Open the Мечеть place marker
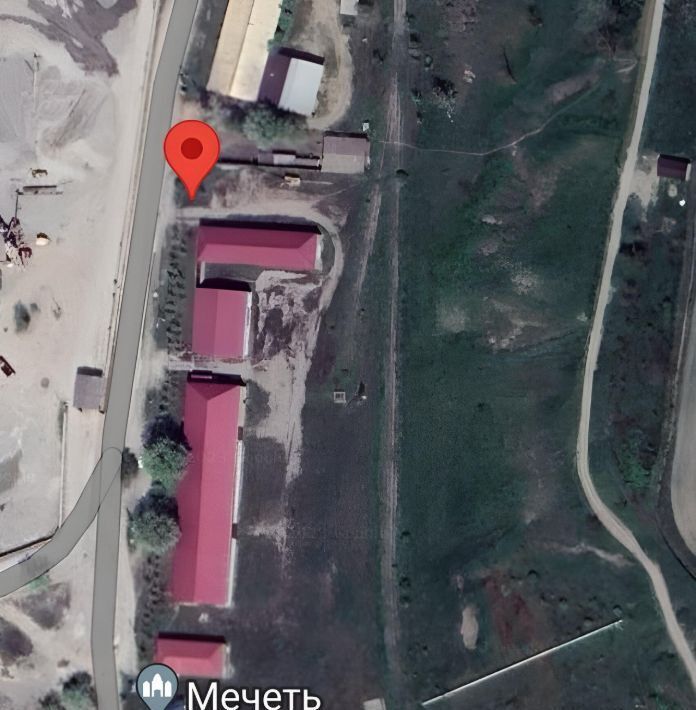 [x=157, y=688]
